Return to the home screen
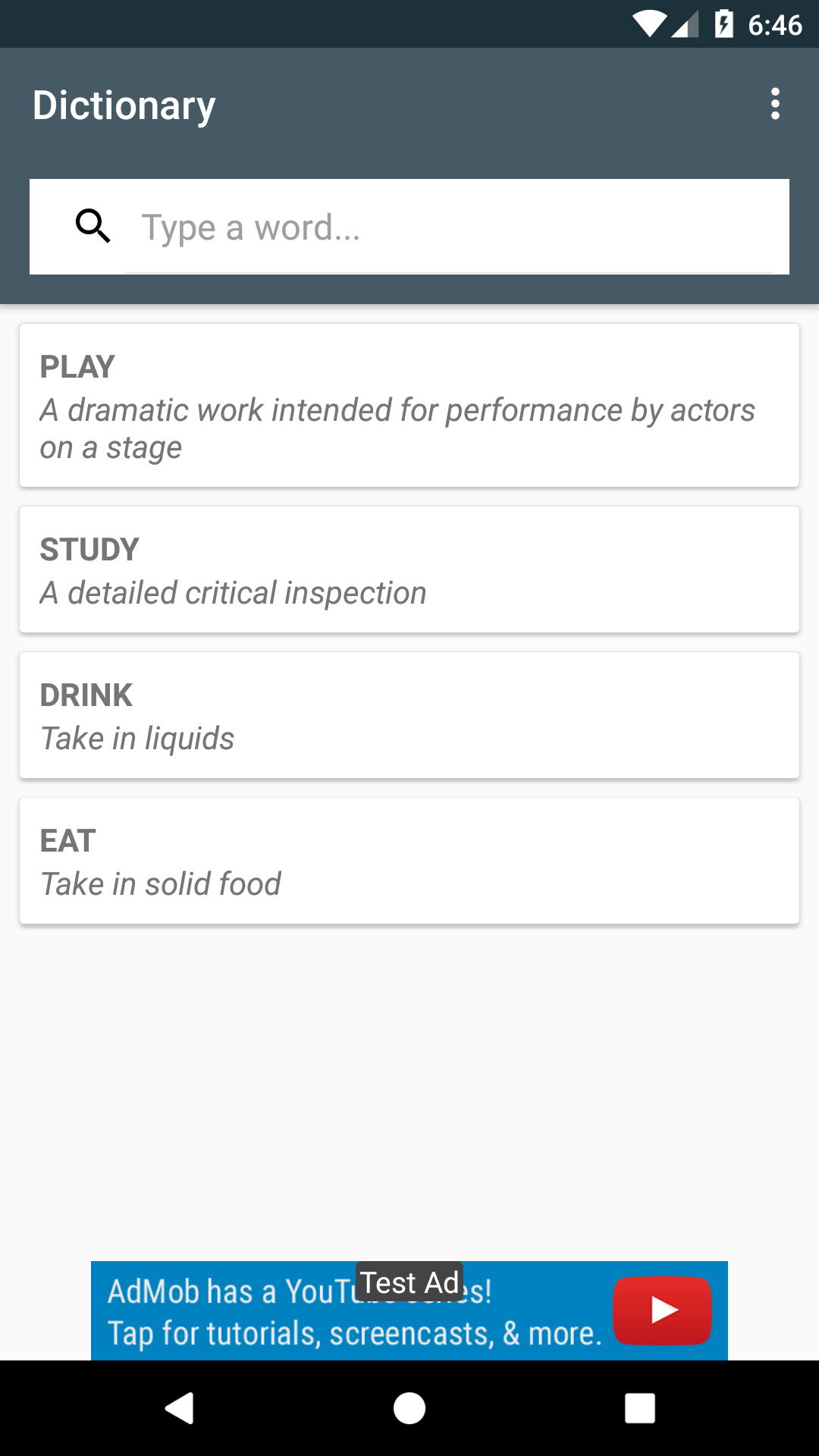Image resolution: width=819 pixels, height=1456 pixels. [x=409, y=1408]
